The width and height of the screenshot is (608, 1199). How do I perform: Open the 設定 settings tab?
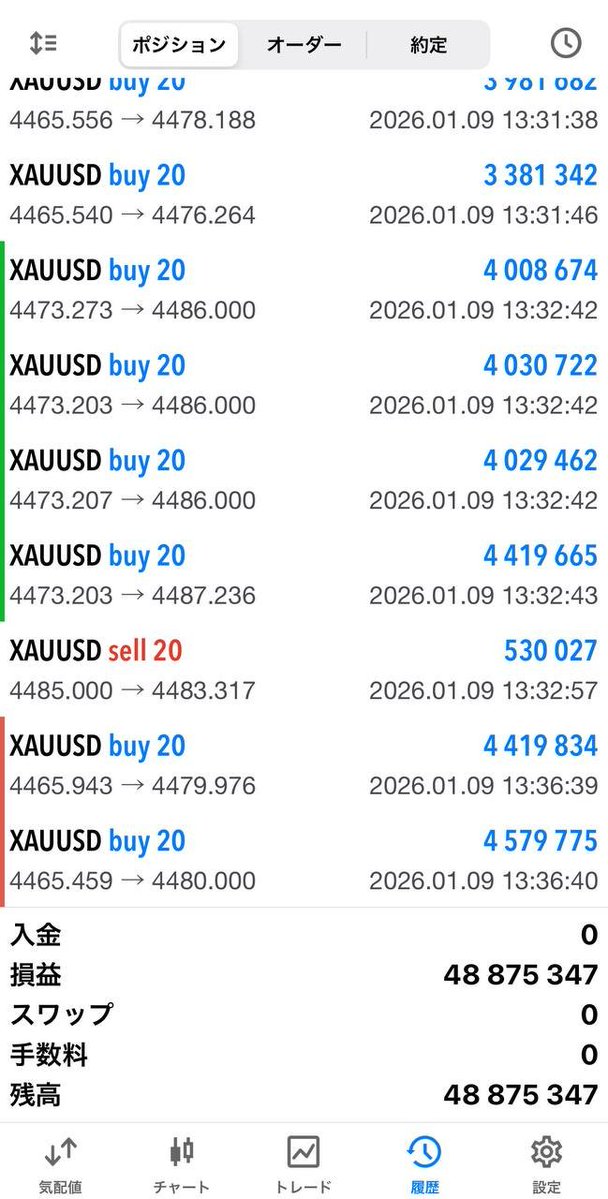(x=546, y=1165)
